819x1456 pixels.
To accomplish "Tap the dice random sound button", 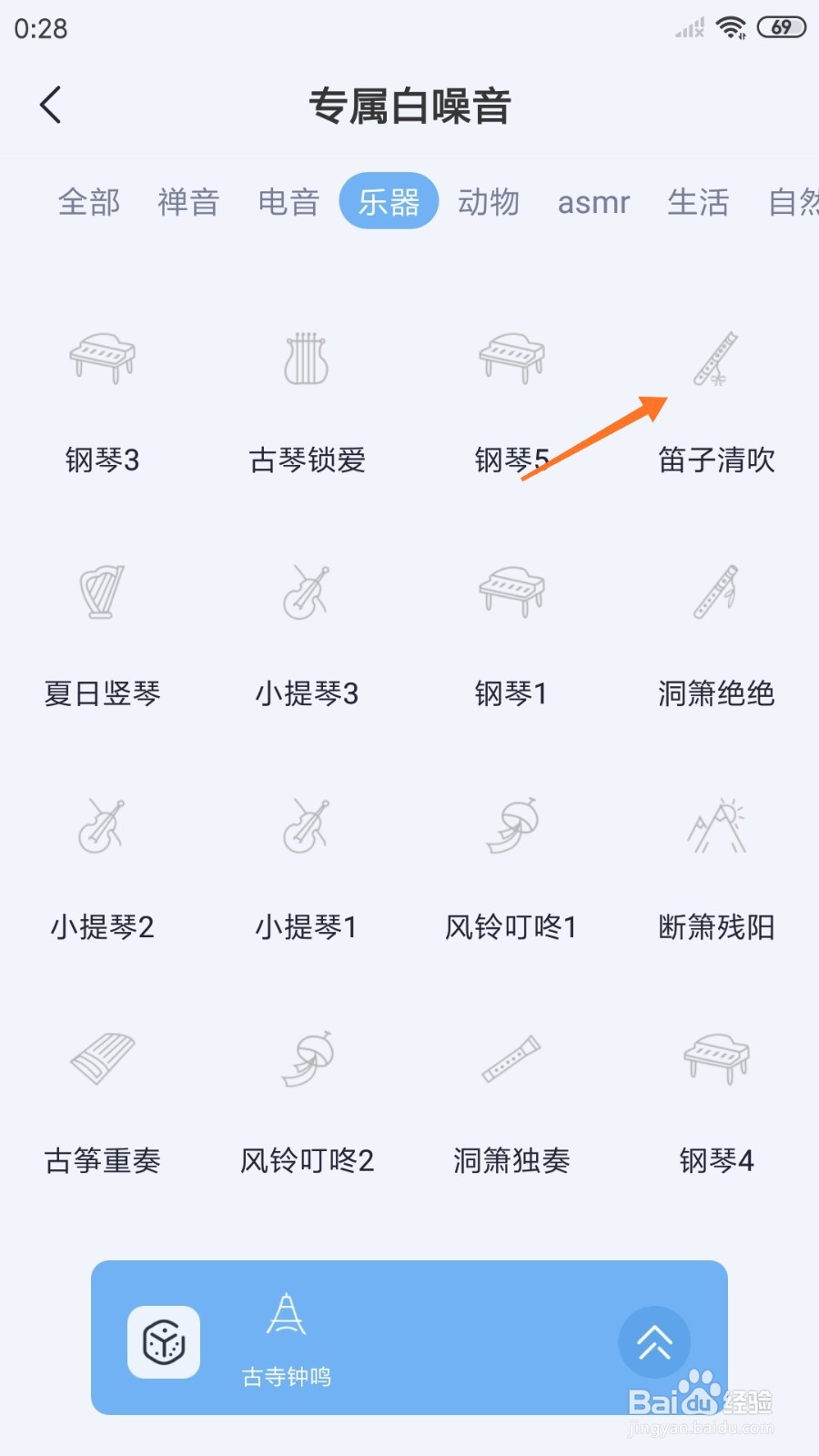I will point(164,1342).
